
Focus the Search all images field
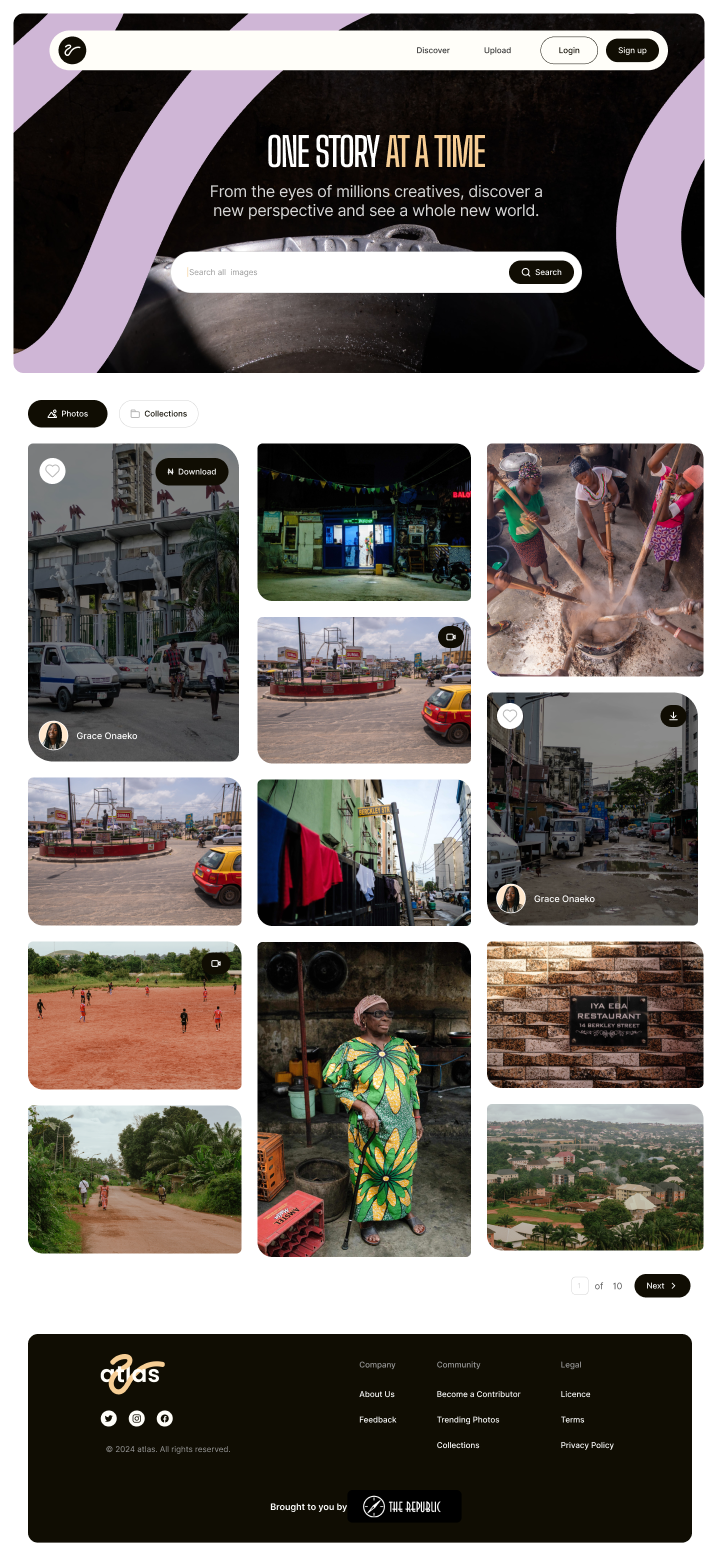point(340,272)
